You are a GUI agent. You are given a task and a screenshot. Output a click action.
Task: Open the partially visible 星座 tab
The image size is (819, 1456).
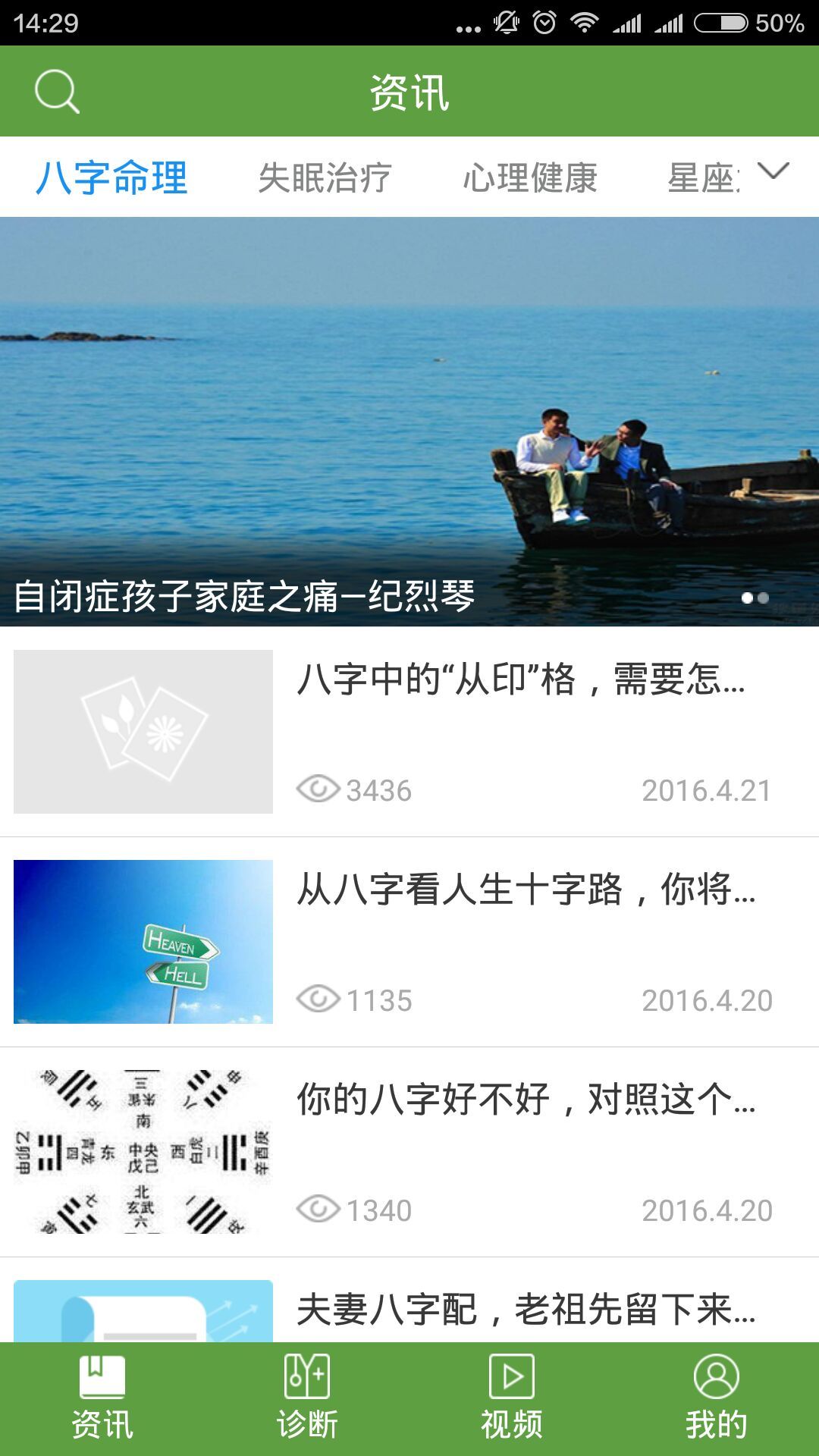702,178
